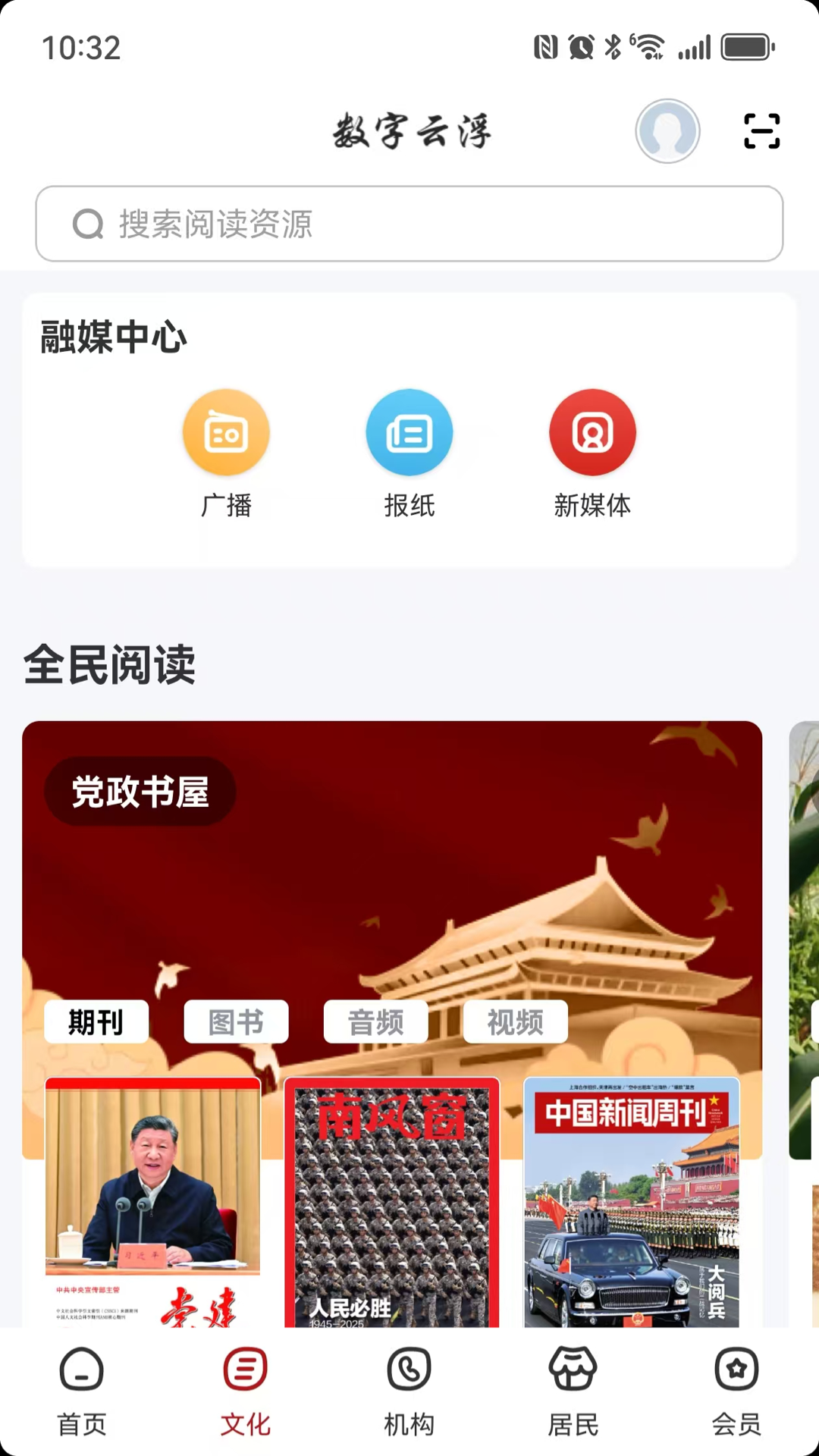Switch to the 视频 tab
This screenshot has width=819, height=1456.
pyautogui.click(x=515, y=1022)
